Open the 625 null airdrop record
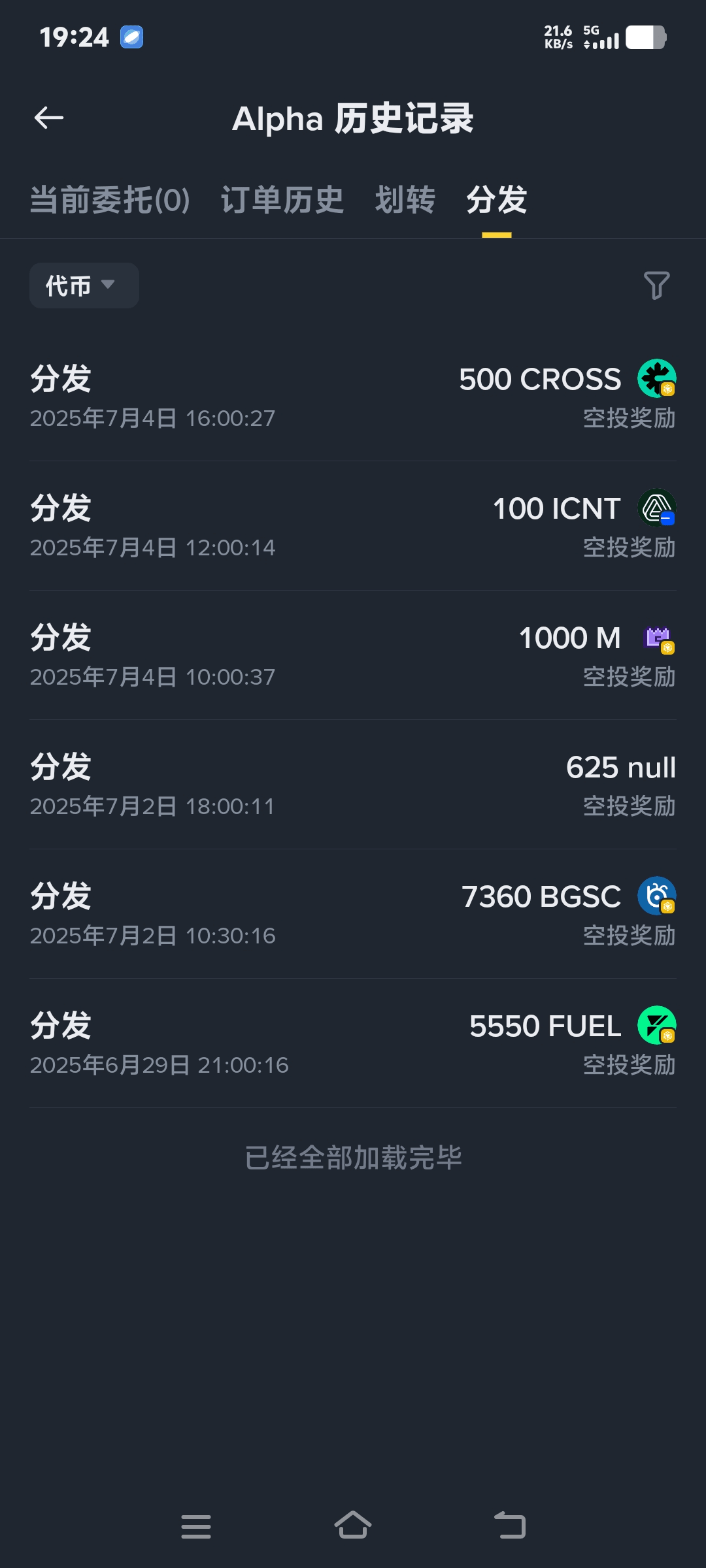The width and height of the screenshot is (706, 1568). pyautogui.click(x=353, y=785)
